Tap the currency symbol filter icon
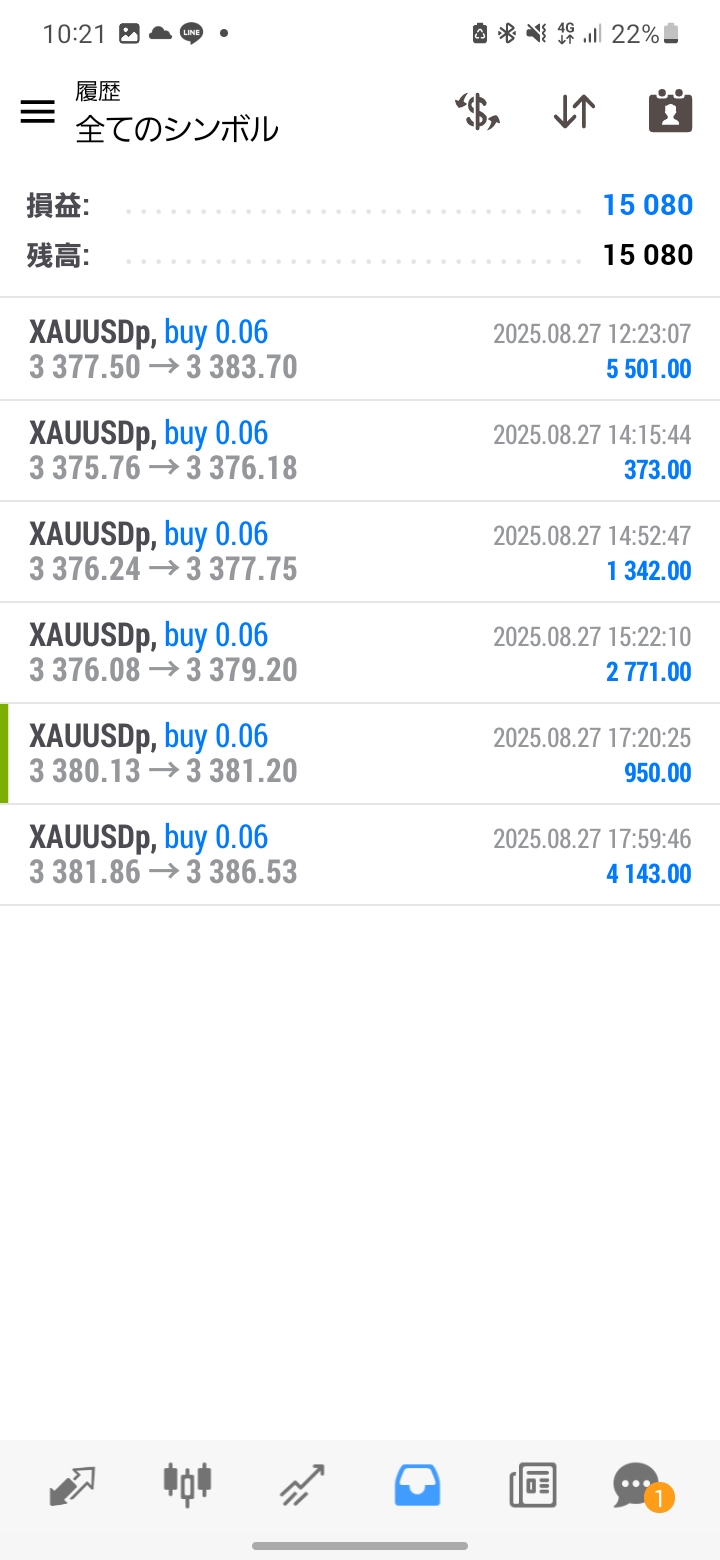The width and height of the screenshot is (720, 1560). coord(478,112)
